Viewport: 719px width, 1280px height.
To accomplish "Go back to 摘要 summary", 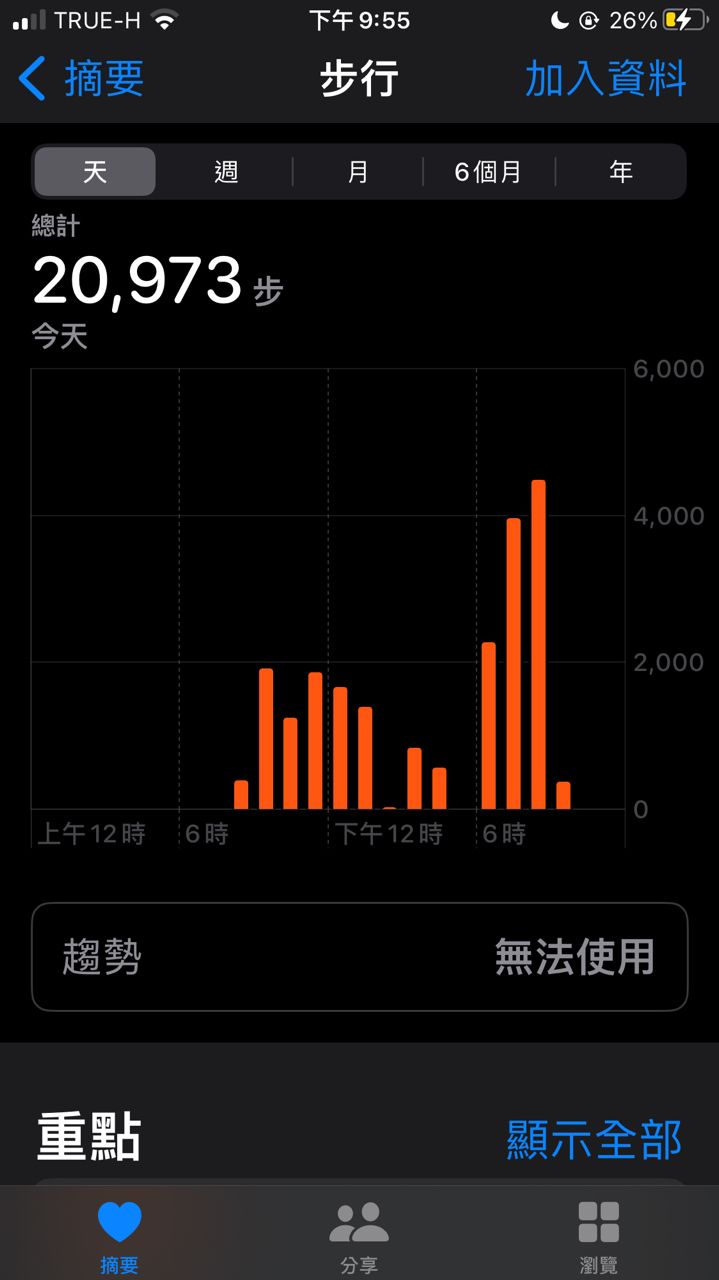I will coord(82,79).
